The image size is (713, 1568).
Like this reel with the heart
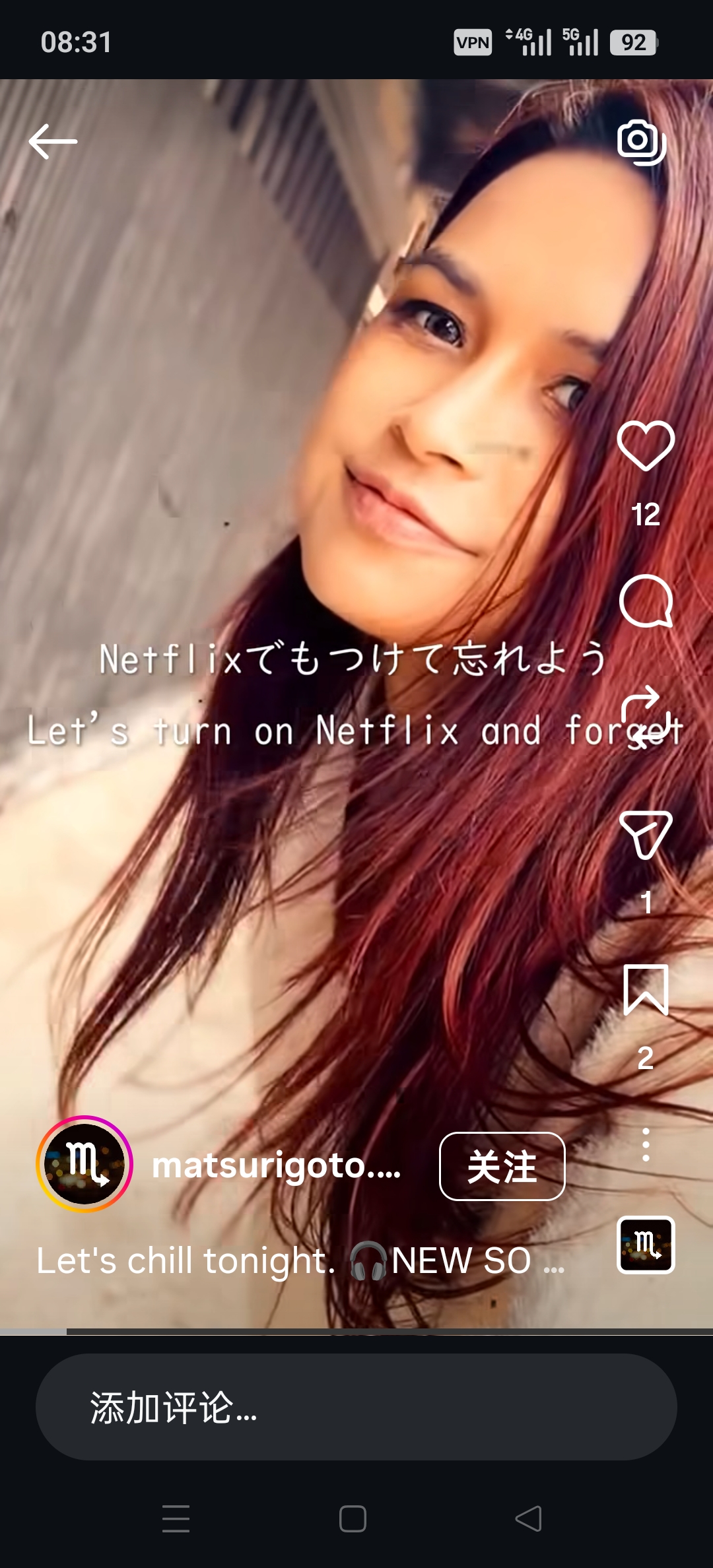(646, 446)
